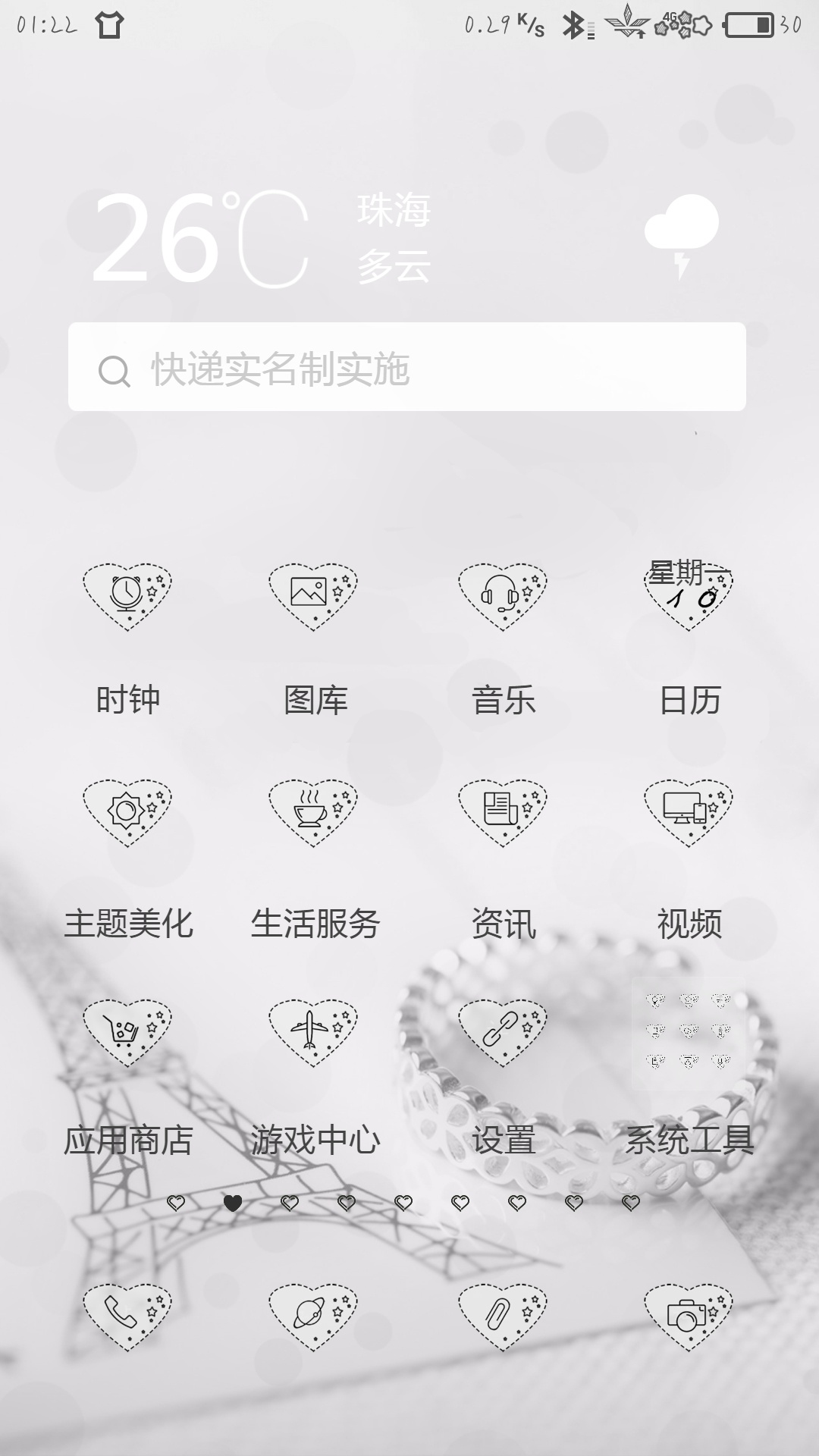Open the search box 快递实名制实施

tap(406, 368)
